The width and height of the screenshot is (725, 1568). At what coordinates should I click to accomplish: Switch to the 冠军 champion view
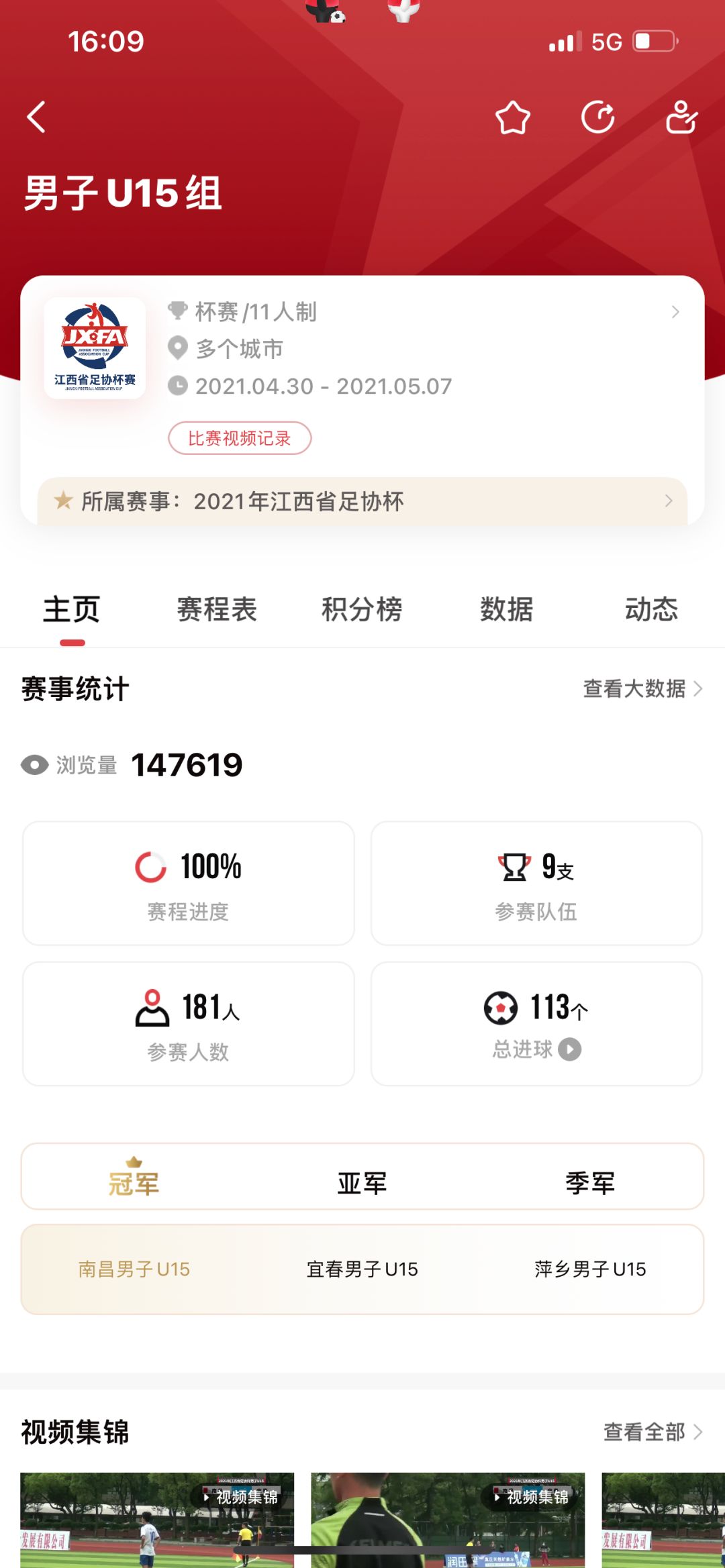click(x=134, y=1183)
